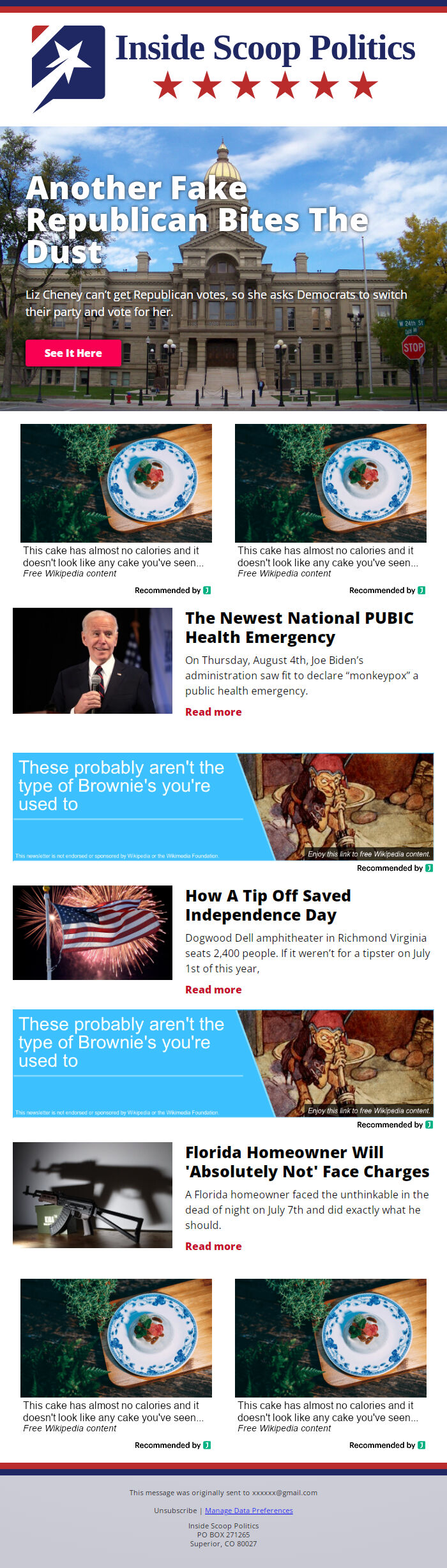Open the rifle shadow article image
This screenshot has width=447, height=1568.
[93, 1195]
